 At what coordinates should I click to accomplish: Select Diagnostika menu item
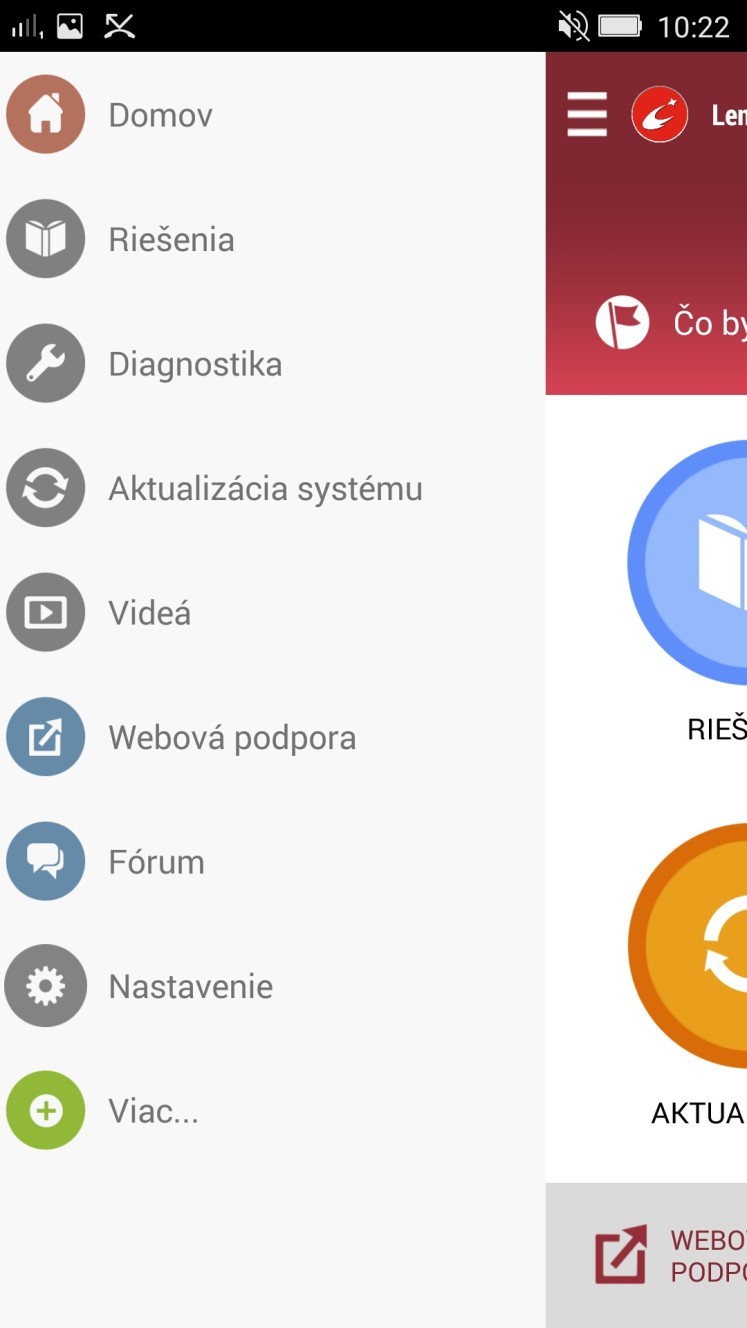tap(194, 364)
